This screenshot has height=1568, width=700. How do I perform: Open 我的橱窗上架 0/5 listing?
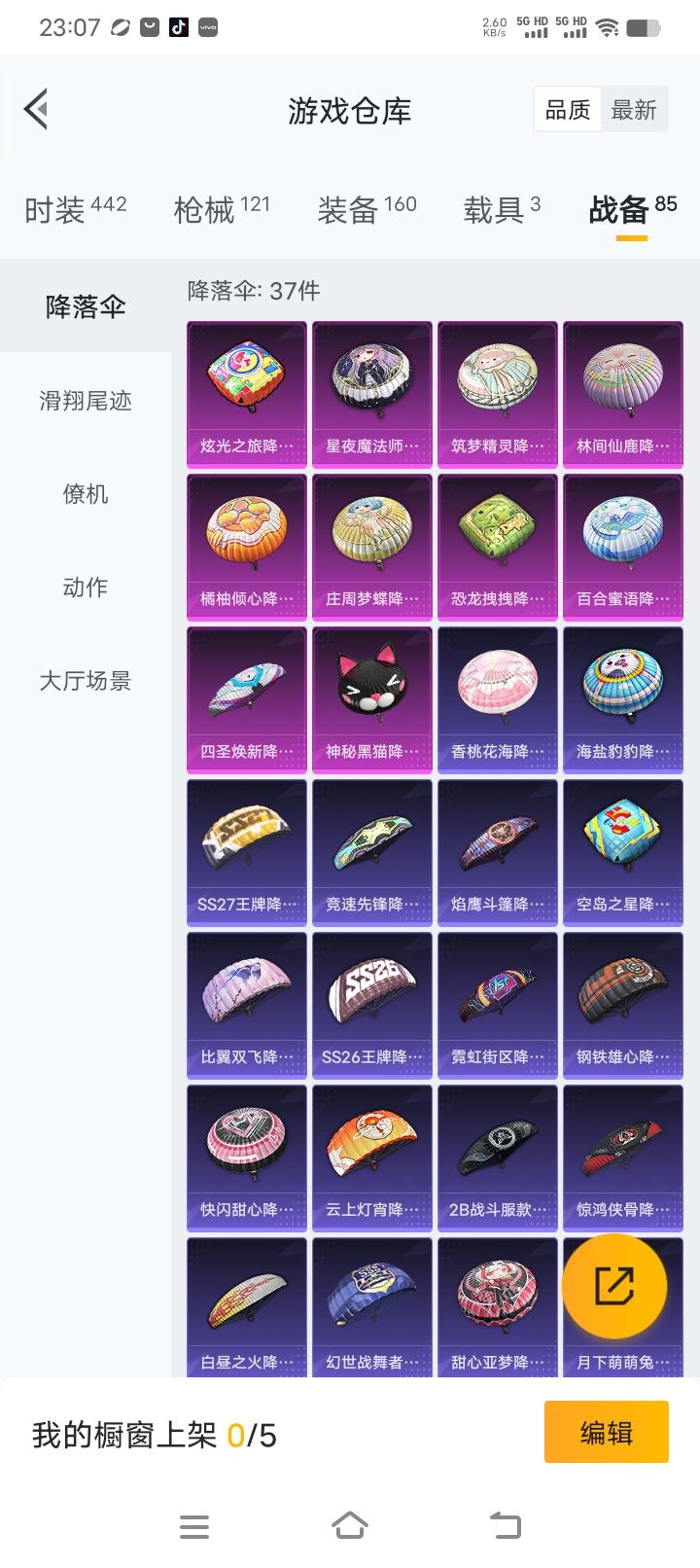pyautogui.click(x=151, y=1432)
